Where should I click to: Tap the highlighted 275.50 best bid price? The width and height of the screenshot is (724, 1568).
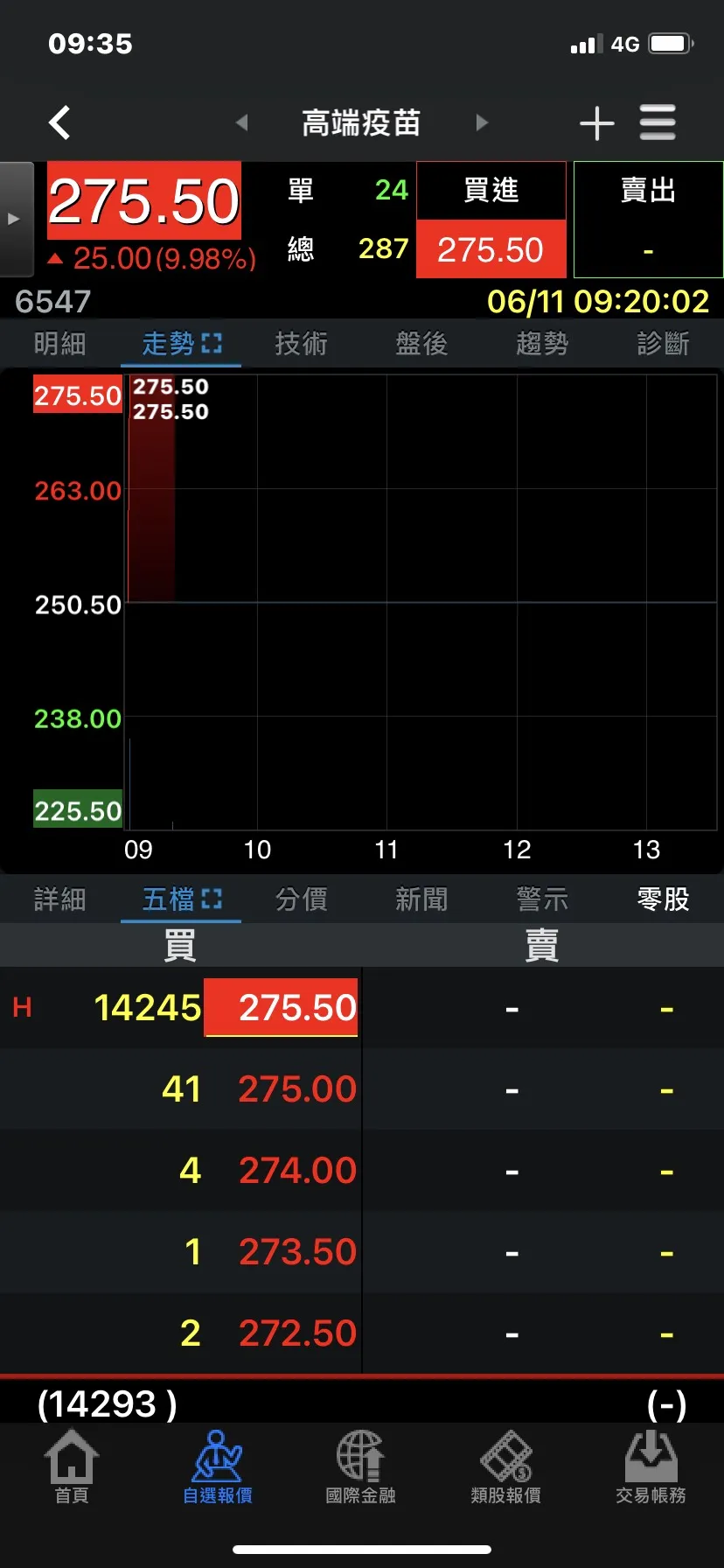click(x=281, y=1006)
